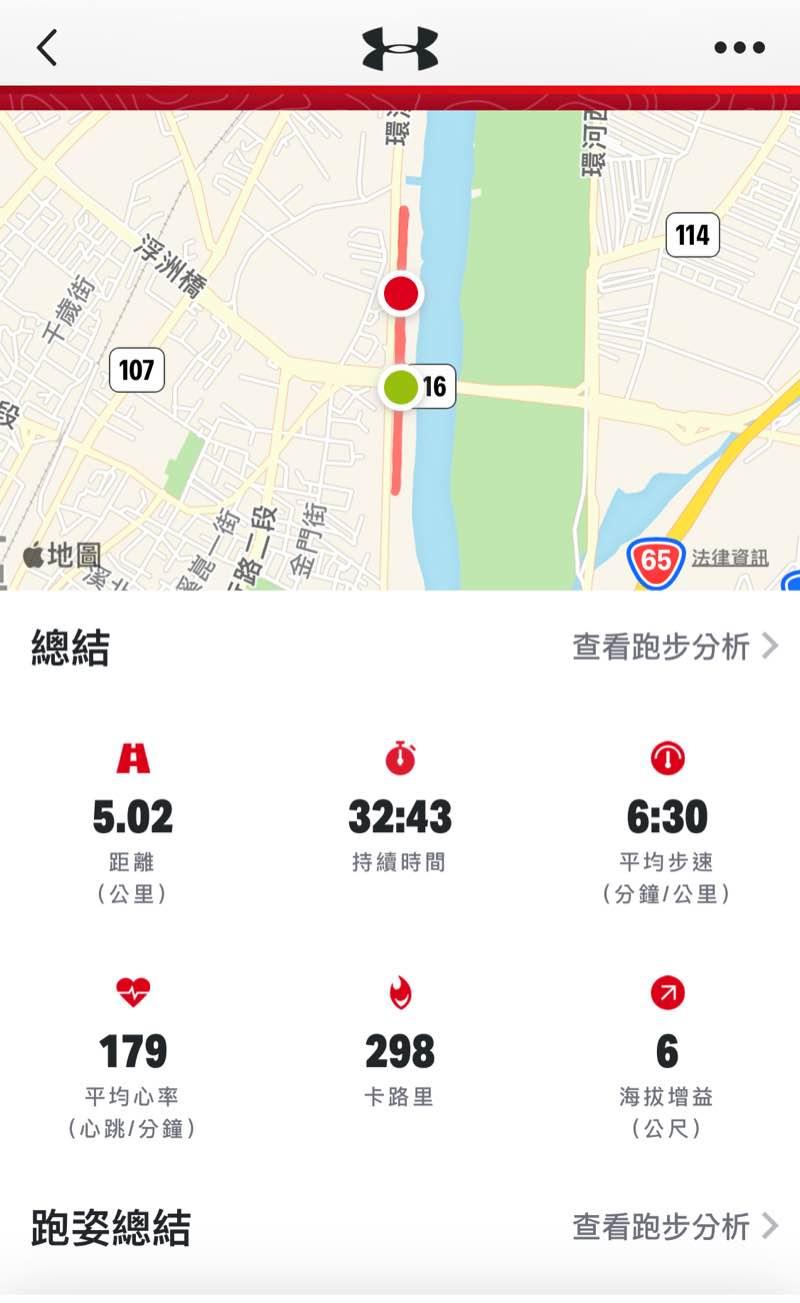Go back using the top-left arrow

(x=47, y=47)
